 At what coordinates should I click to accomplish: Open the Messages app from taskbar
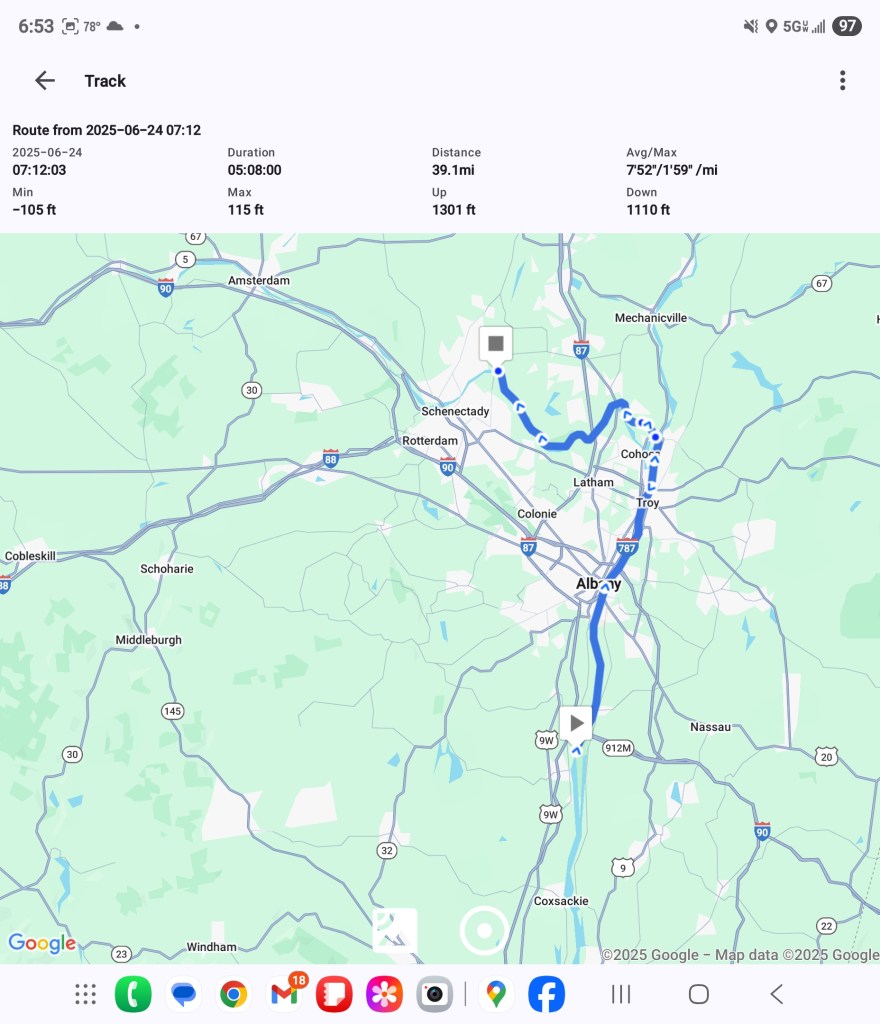pos(183,994)
